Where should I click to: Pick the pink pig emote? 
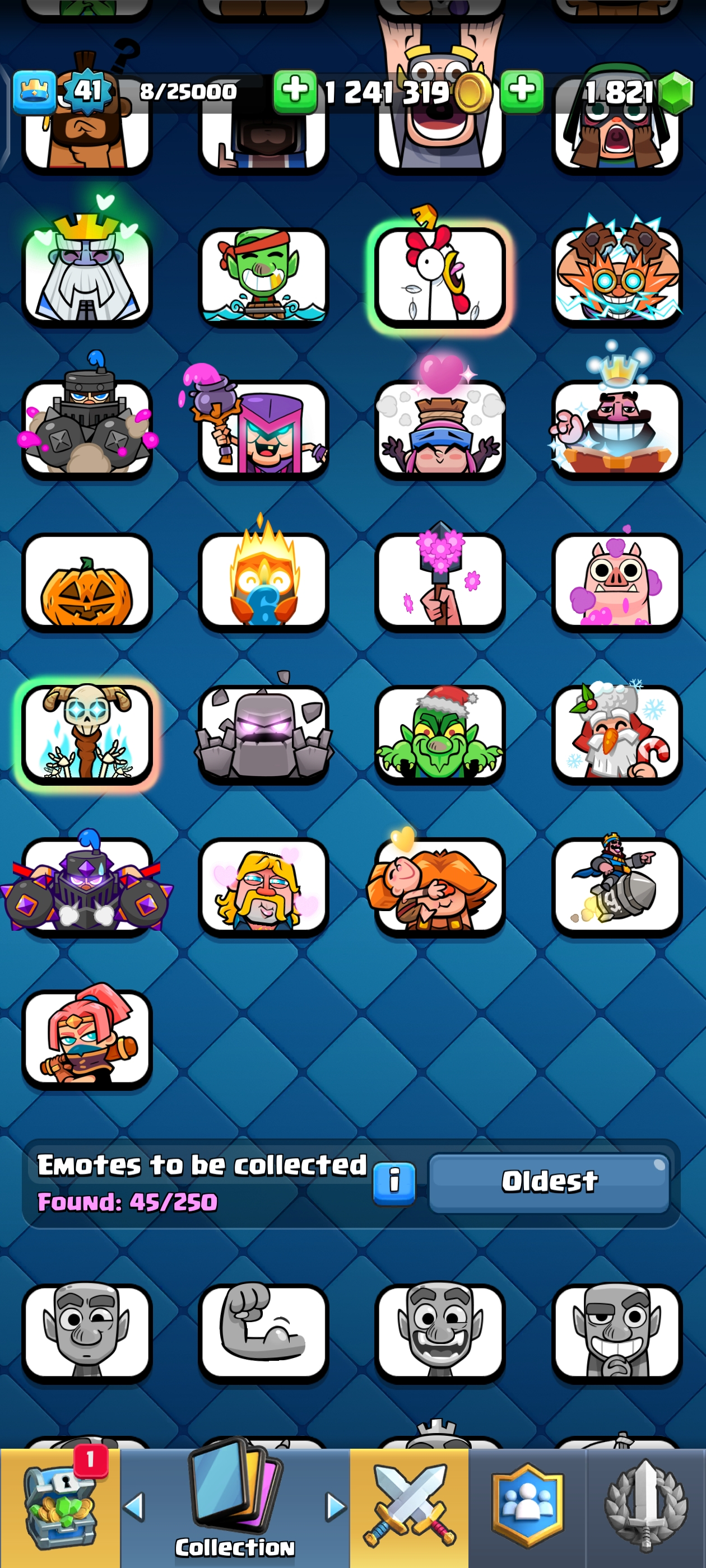click(616, 583)
